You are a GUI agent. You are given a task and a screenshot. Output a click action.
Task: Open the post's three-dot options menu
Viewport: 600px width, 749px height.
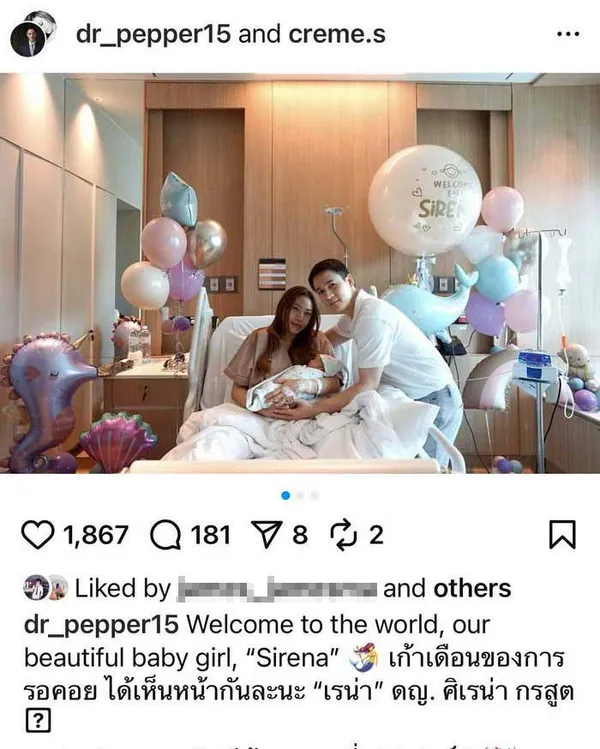(567, 35)
